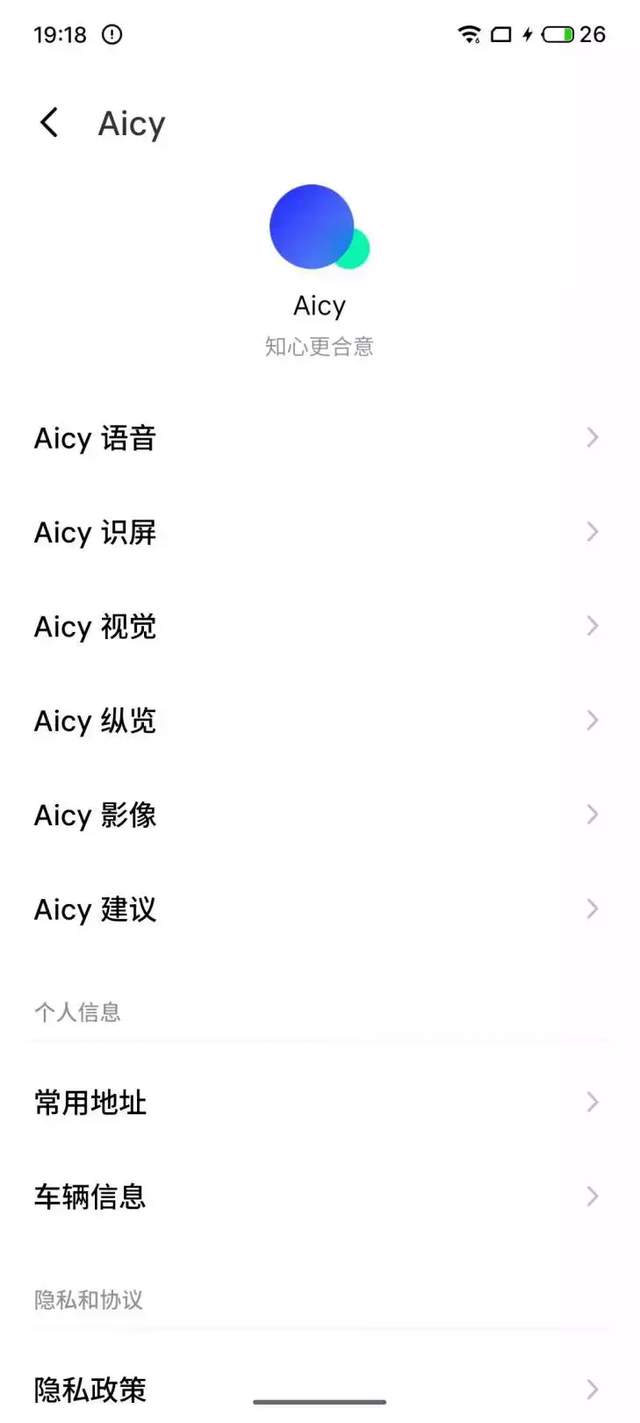Select Aicy 视觉
Screen dimensions: 640x1423
pyautogui.click(x=318, y=626)
